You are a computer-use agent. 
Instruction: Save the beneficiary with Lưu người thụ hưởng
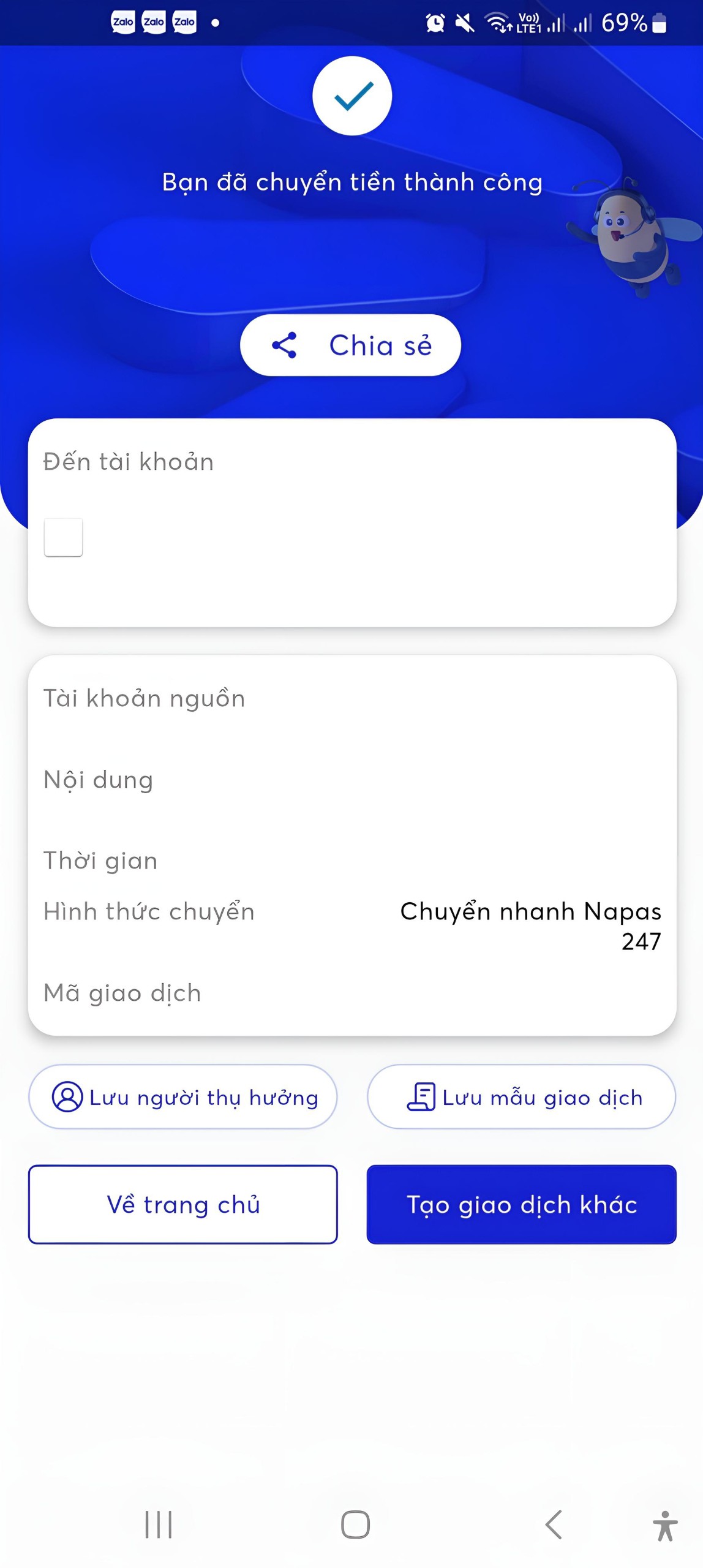click(183, 1097)
